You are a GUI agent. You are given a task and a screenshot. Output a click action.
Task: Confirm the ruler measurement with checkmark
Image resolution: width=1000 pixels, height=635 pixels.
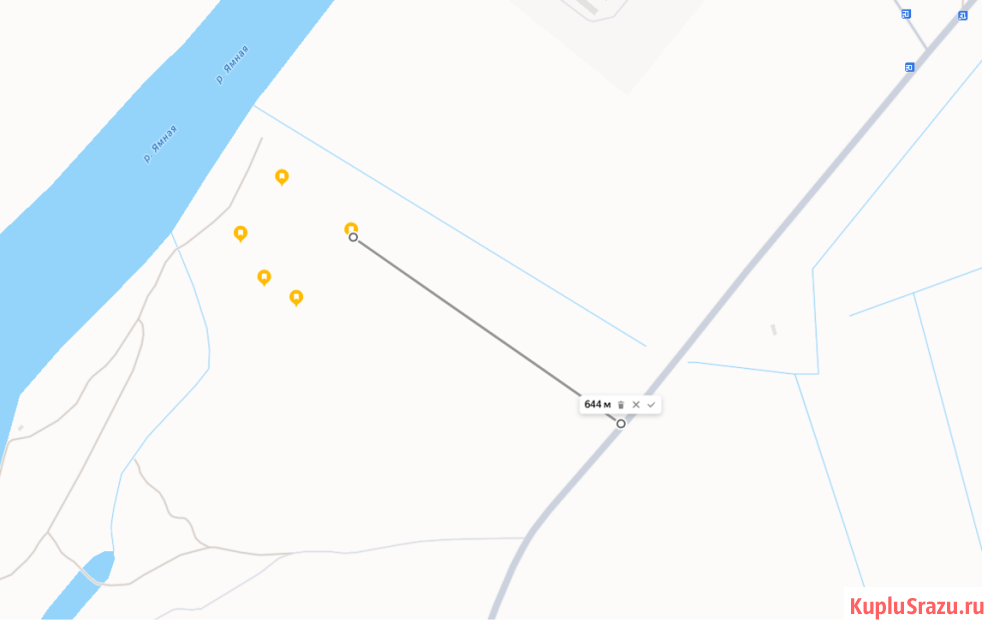pos(651,404)
